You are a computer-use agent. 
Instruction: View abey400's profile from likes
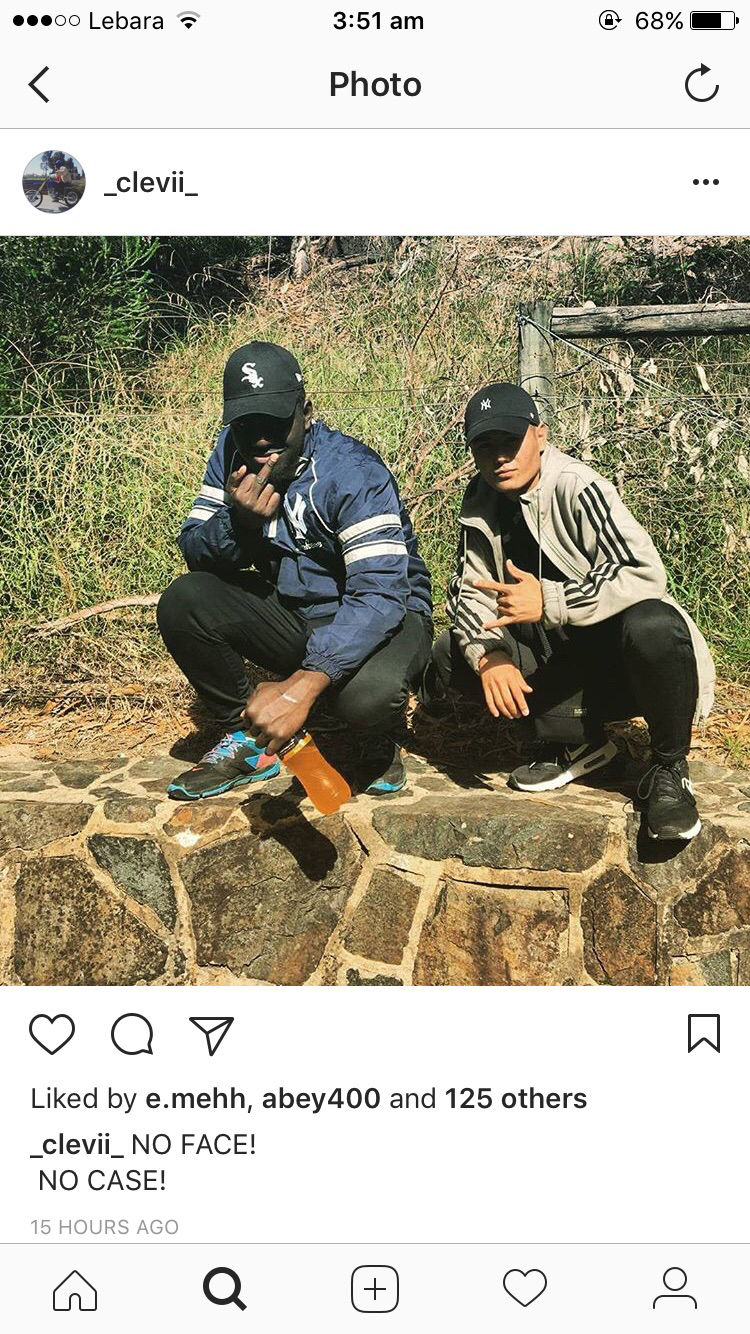click(x=321, y=1099)
